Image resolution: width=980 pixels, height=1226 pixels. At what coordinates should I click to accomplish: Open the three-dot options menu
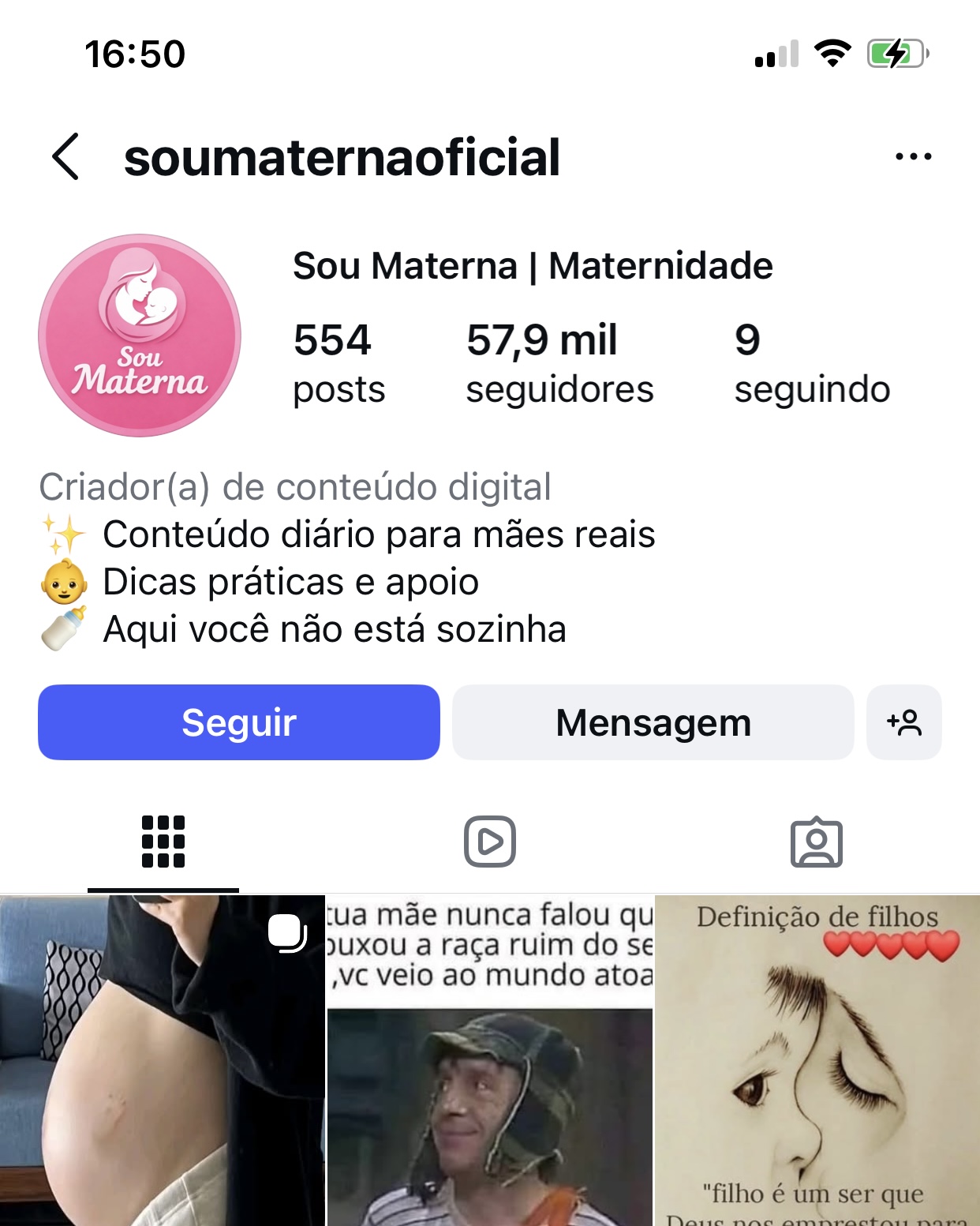(913, 156)
